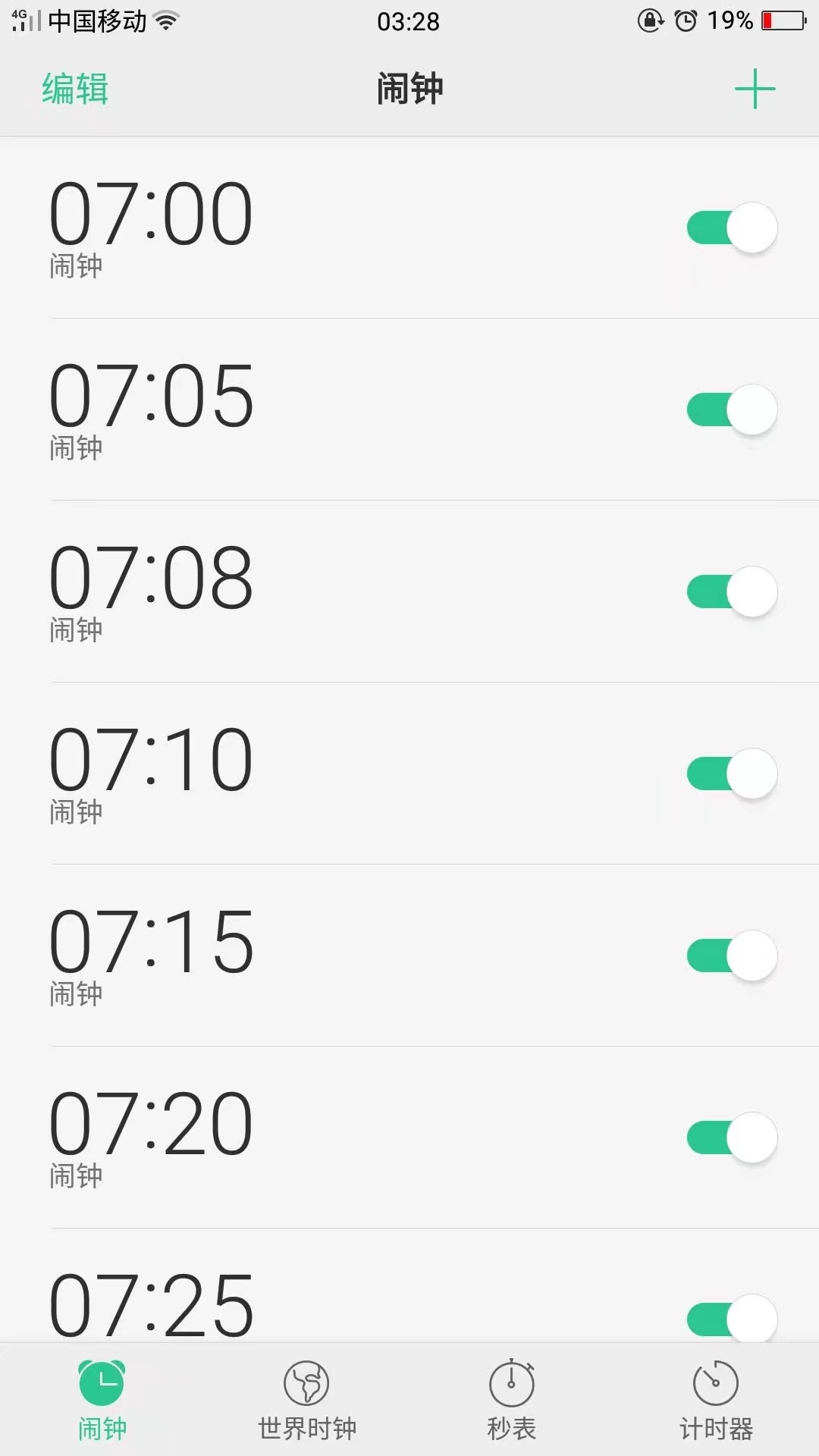Add a new alarm with plus icon

click(755, 89)
